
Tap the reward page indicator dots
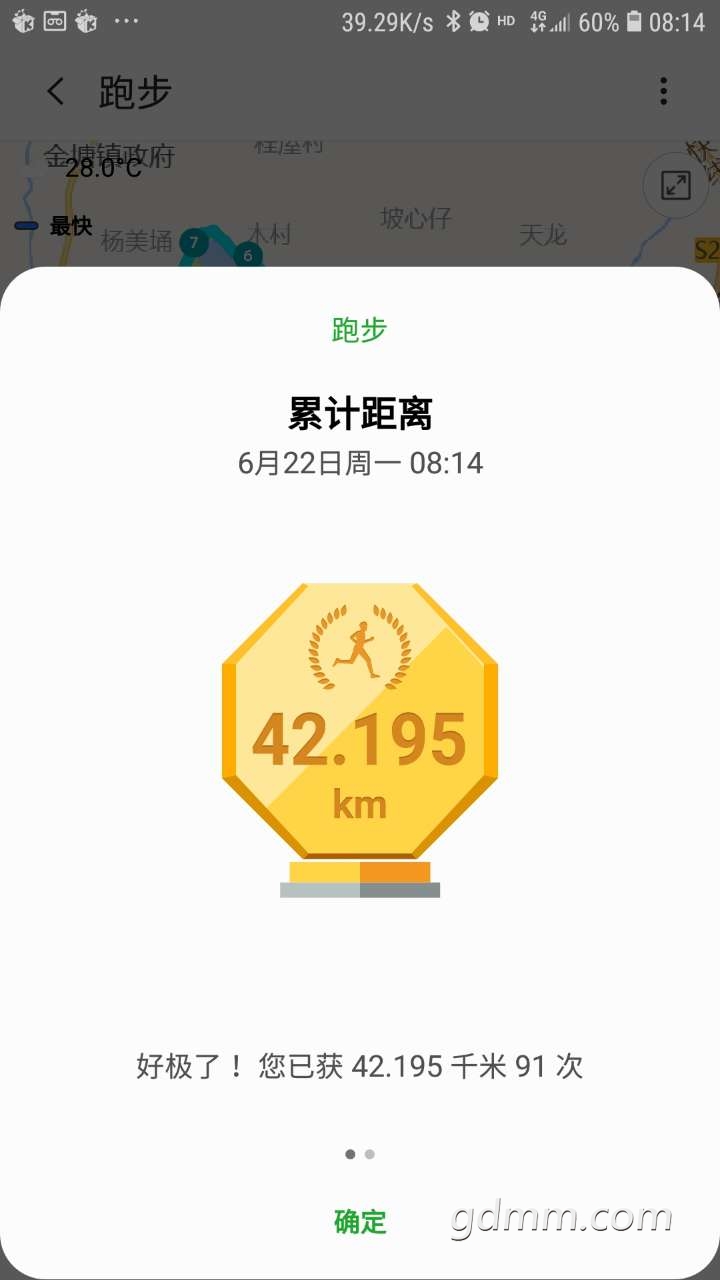(x=360, y=1154)
